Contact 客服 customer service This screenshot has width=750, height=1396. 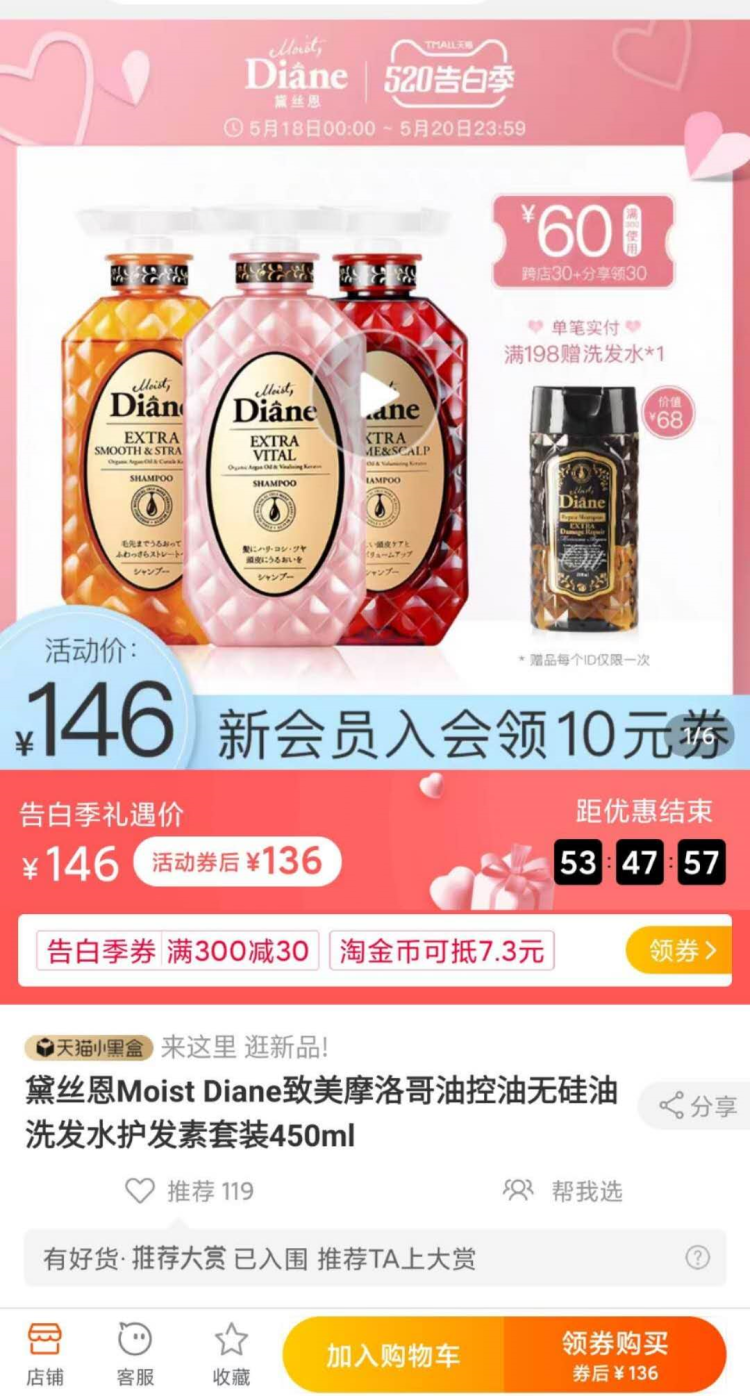pyautogui.click(x=135, y=1353)
